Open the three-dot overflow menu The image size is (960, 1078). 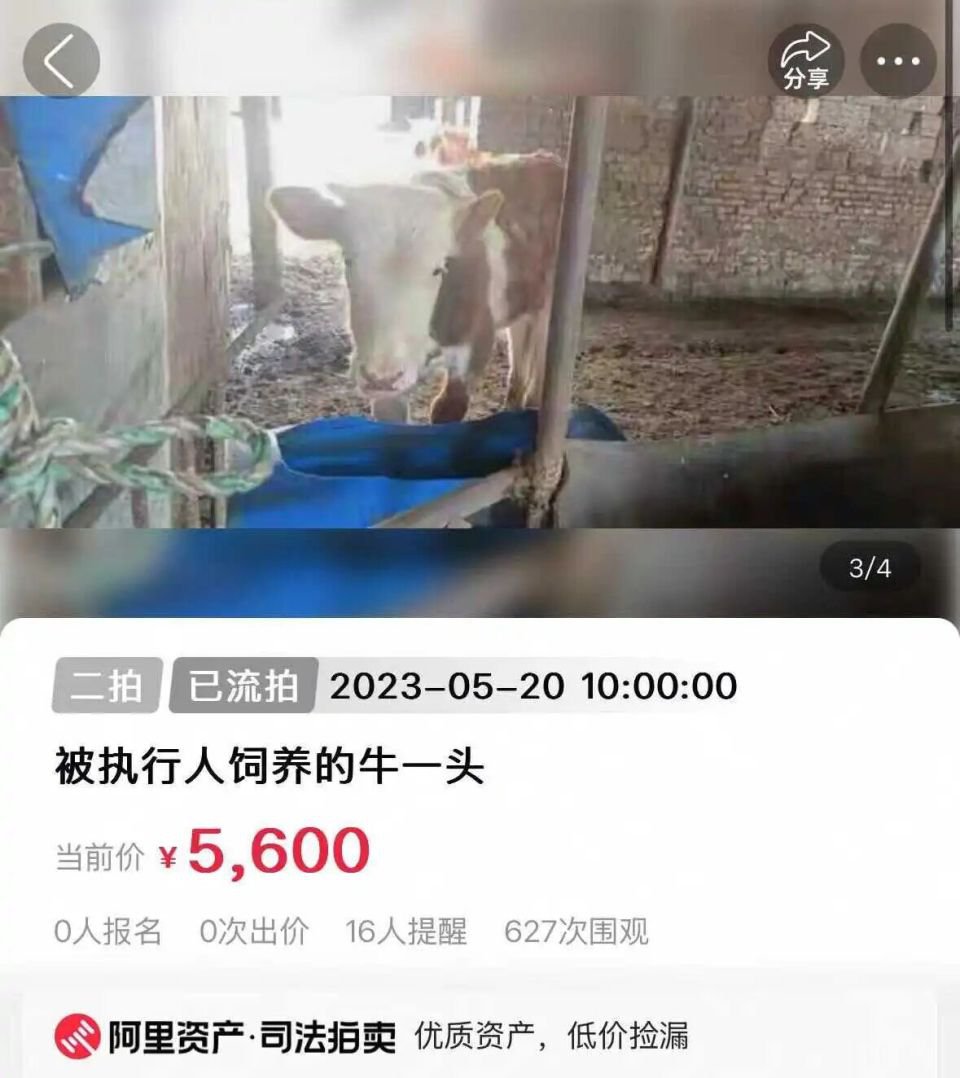click(x=898, y=60)
